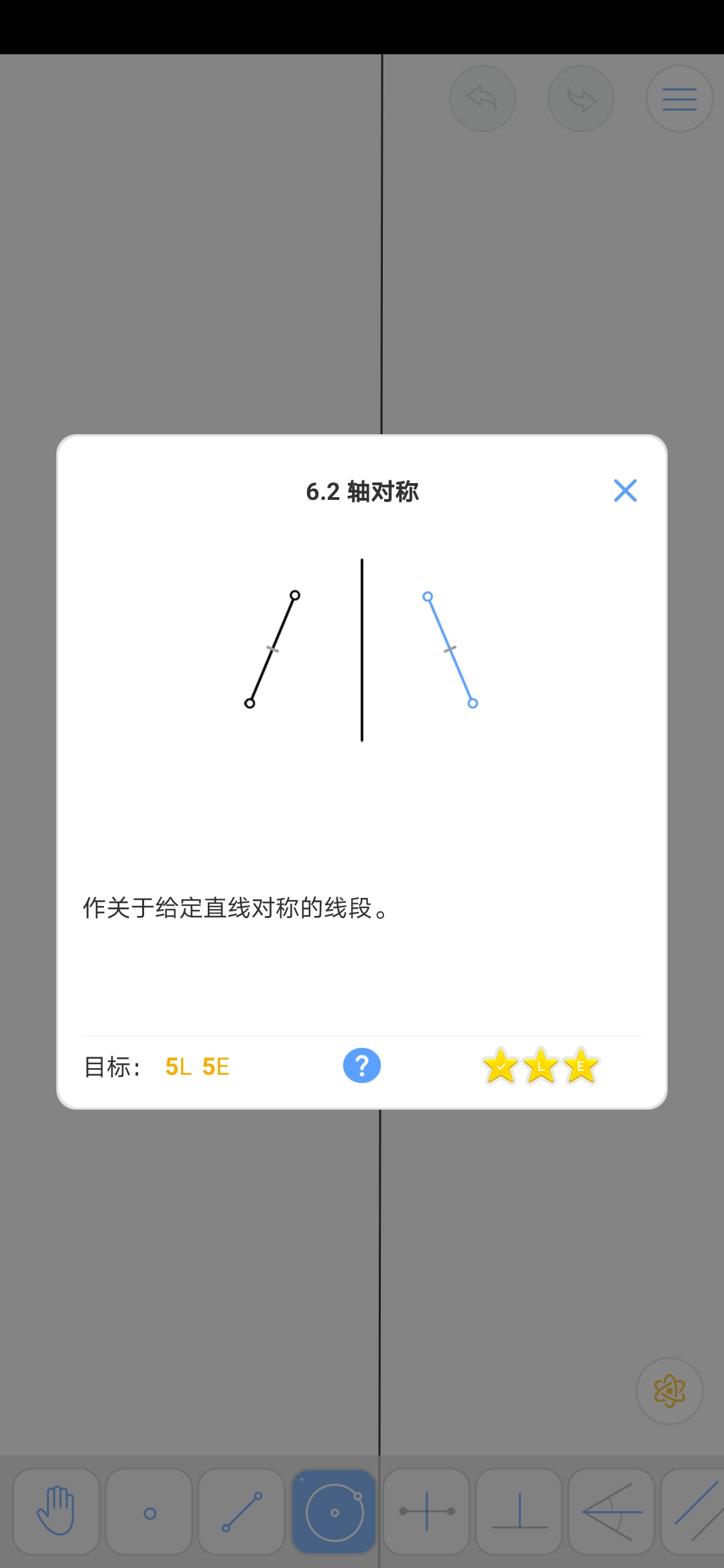The width and height of the screenshot is (724, 1568).
Task: Open the hamburger menu
Action: [679, 99]
